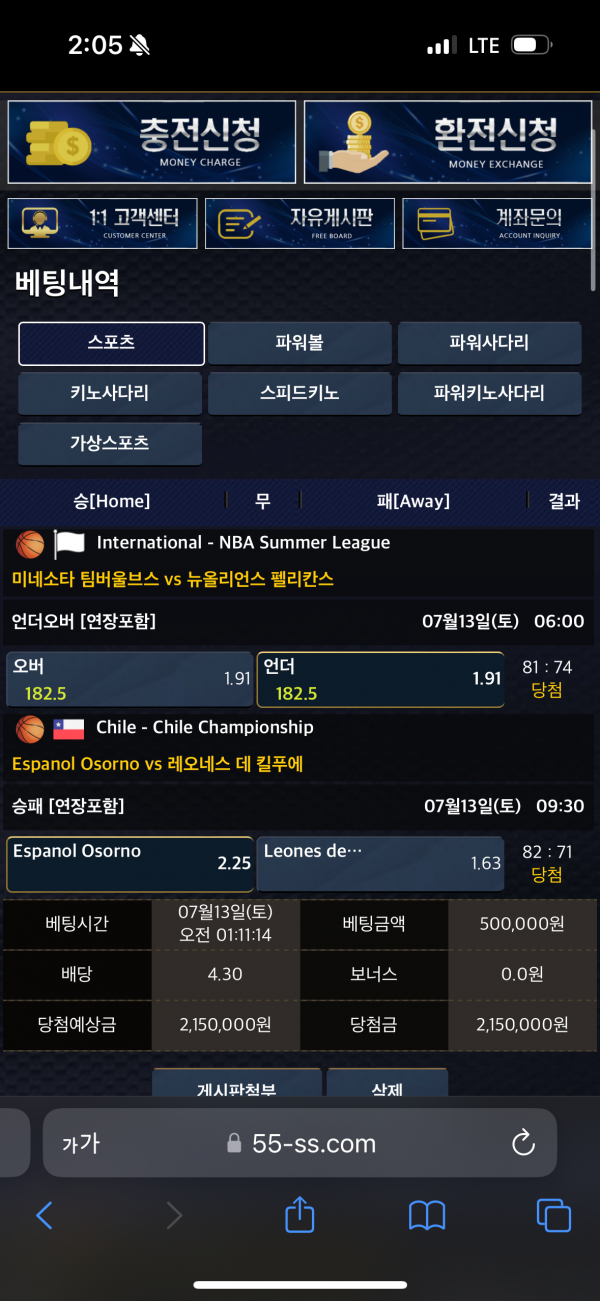Open Safari bookmarks
This screenshot has height=1301, width=600.
point(427,1215)
